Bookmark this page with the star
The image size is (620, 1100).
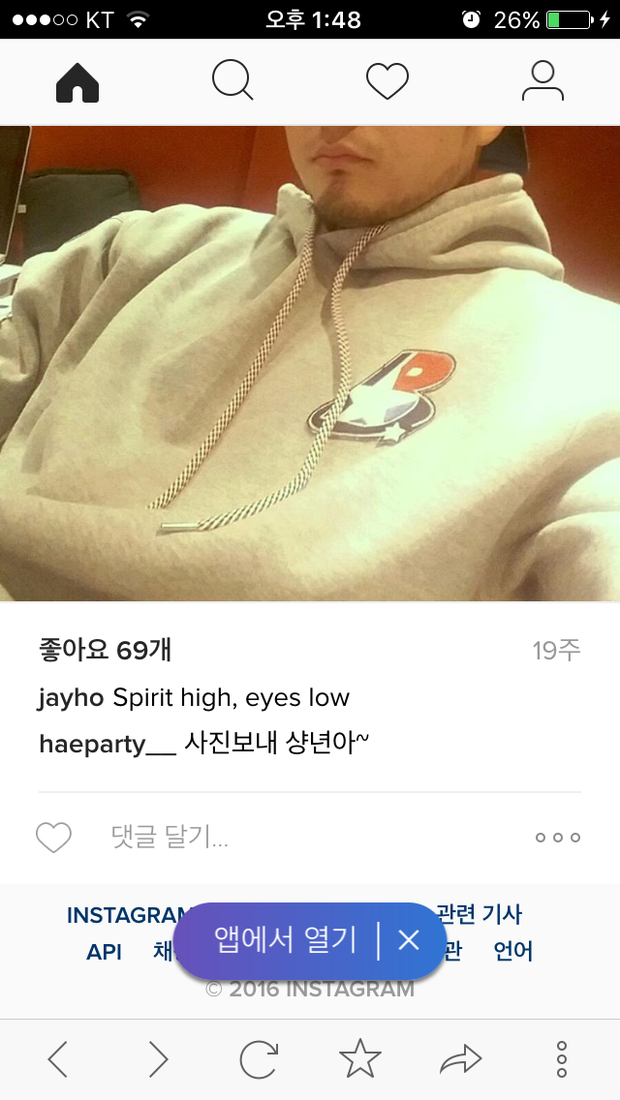(360, 1059)
